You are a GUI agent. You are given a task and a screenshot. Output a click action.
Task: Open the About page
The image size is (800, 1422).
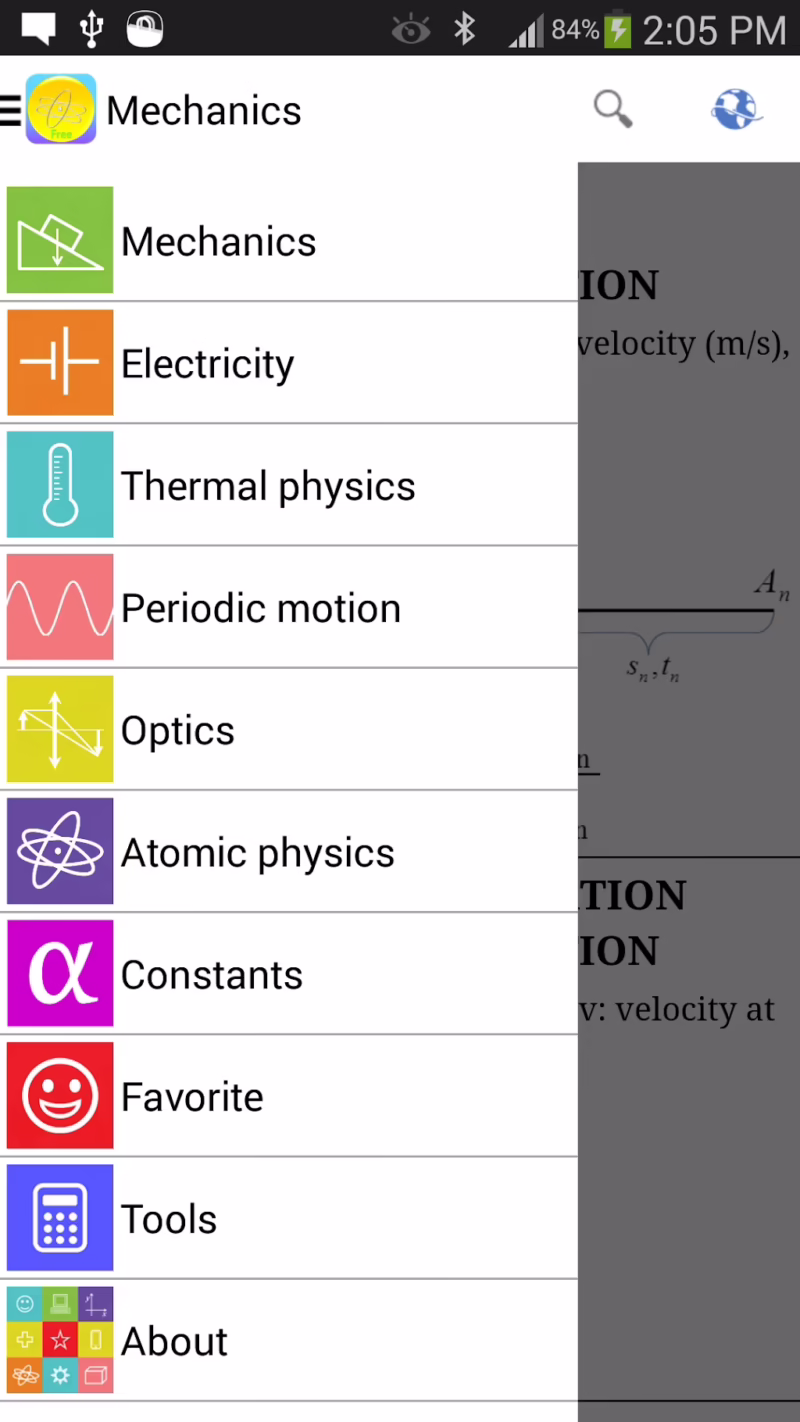coord(290,1341)
